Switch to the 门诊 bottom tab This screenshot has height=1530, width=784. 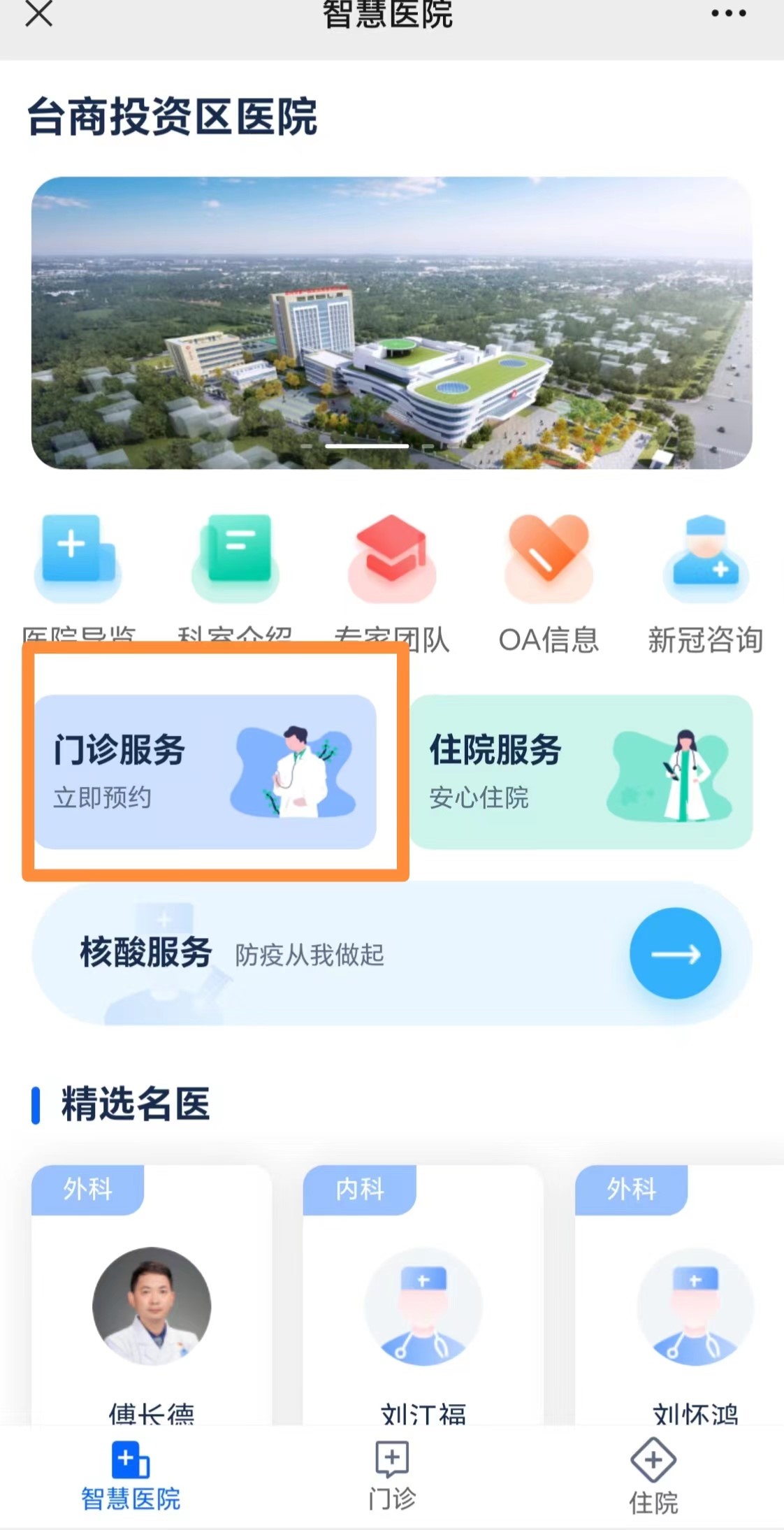coord(391,1475)
